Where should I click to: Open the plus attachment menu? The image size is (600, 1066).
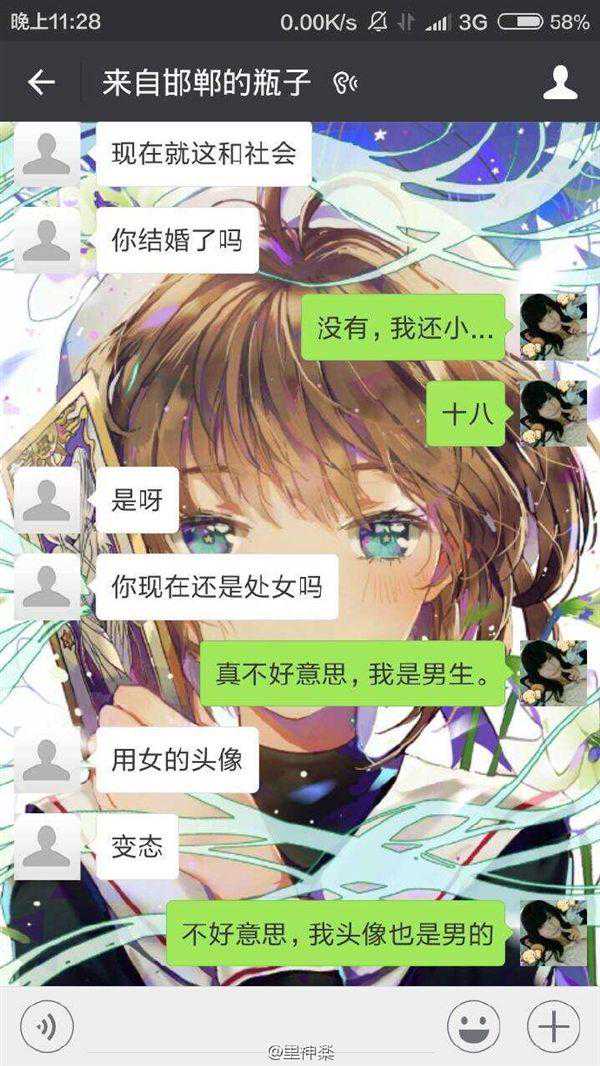(x=553, y=1026)
